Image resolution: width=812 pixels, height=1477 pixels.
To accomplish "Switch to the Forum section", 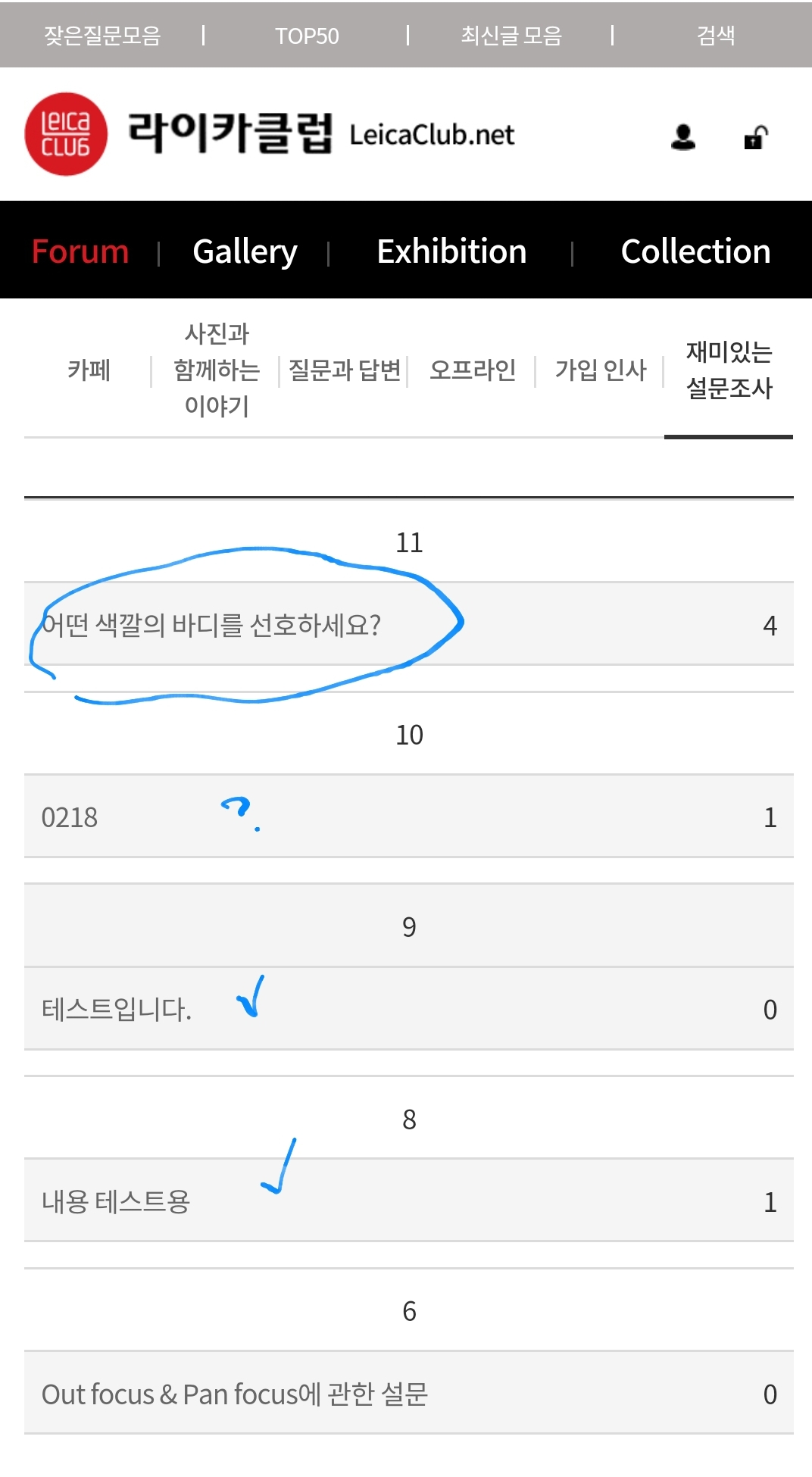I will [80, 251].
